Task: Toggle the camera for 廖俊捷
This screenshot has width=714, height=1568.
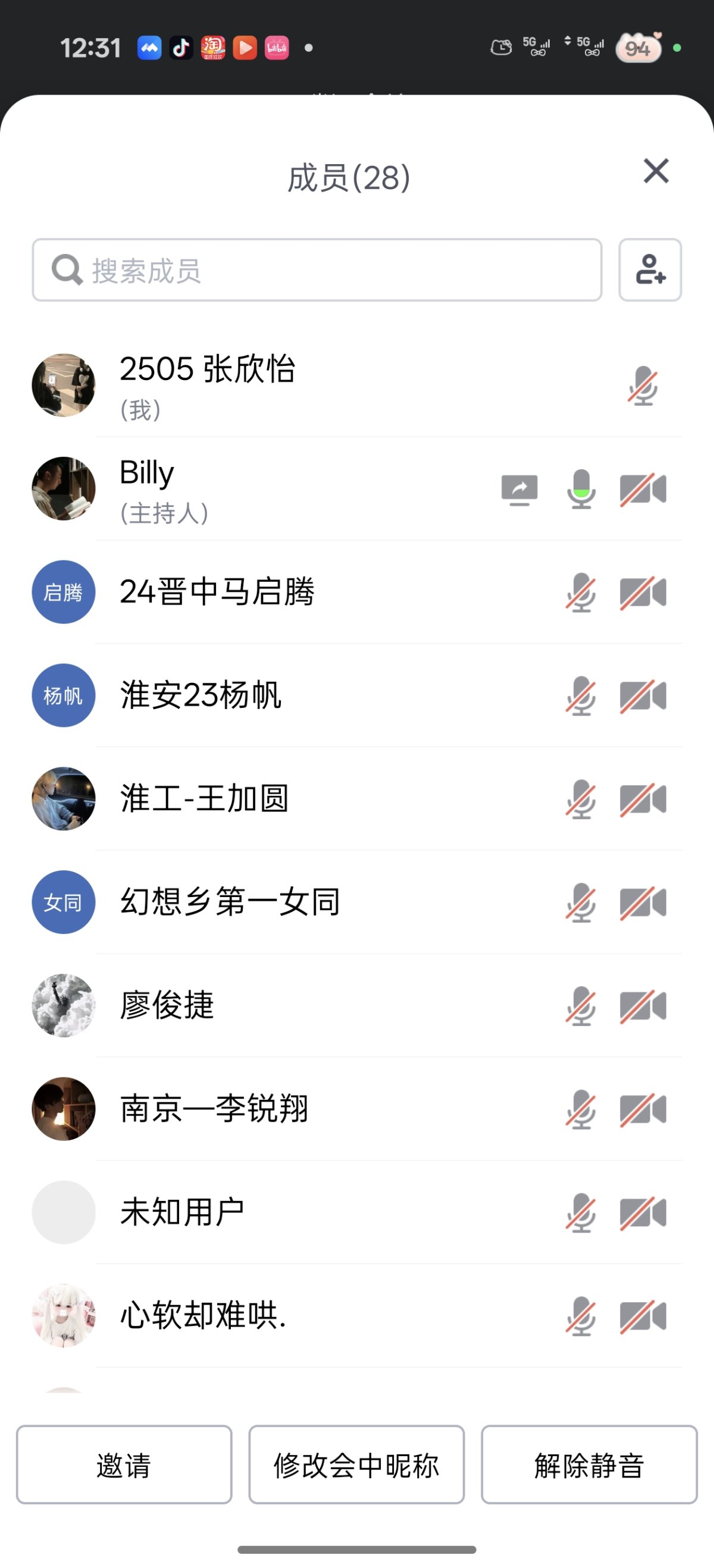Action: coord(642,1006)
